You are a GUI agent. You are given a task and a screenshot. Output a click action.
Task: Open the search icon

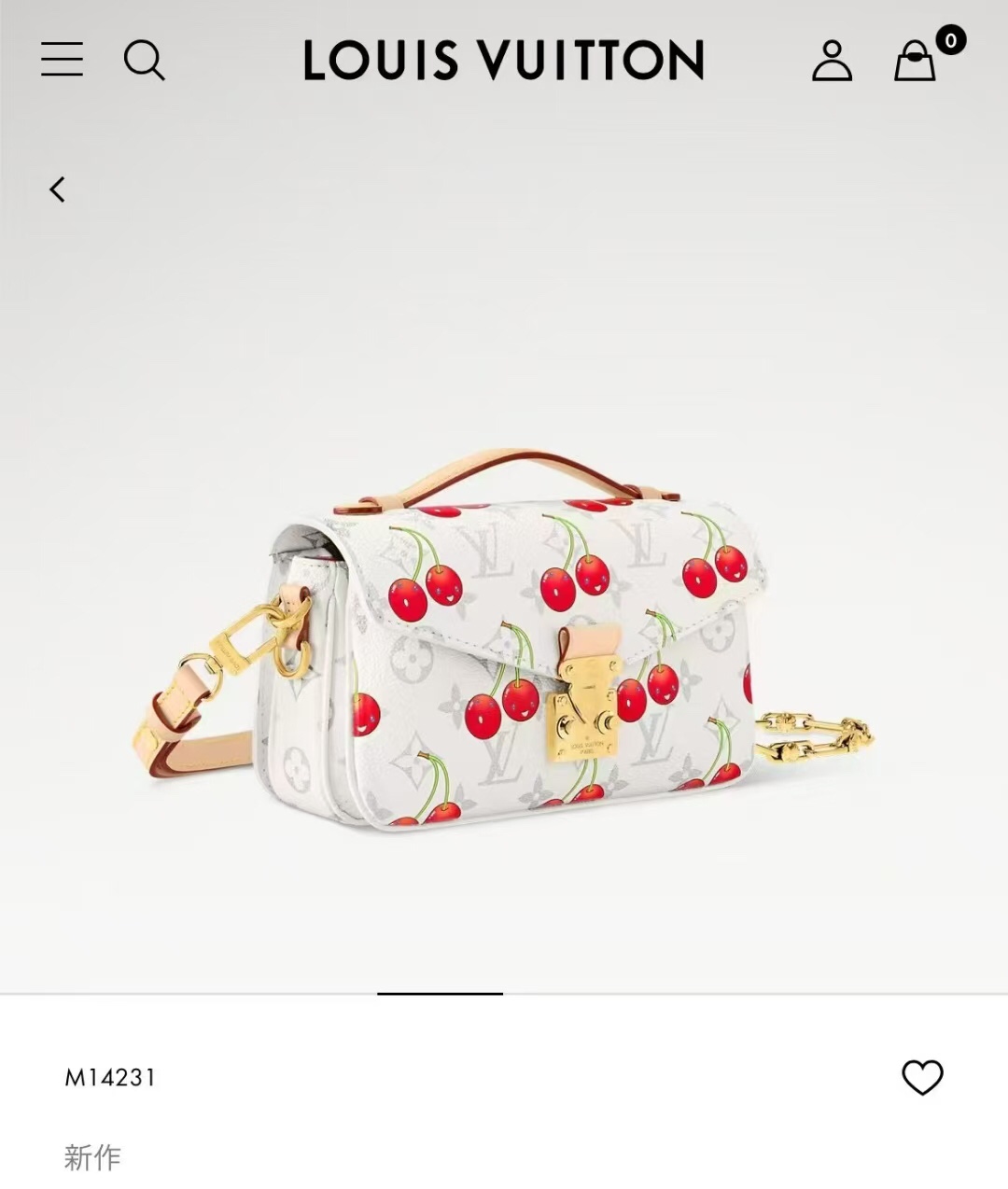(144, 60)
